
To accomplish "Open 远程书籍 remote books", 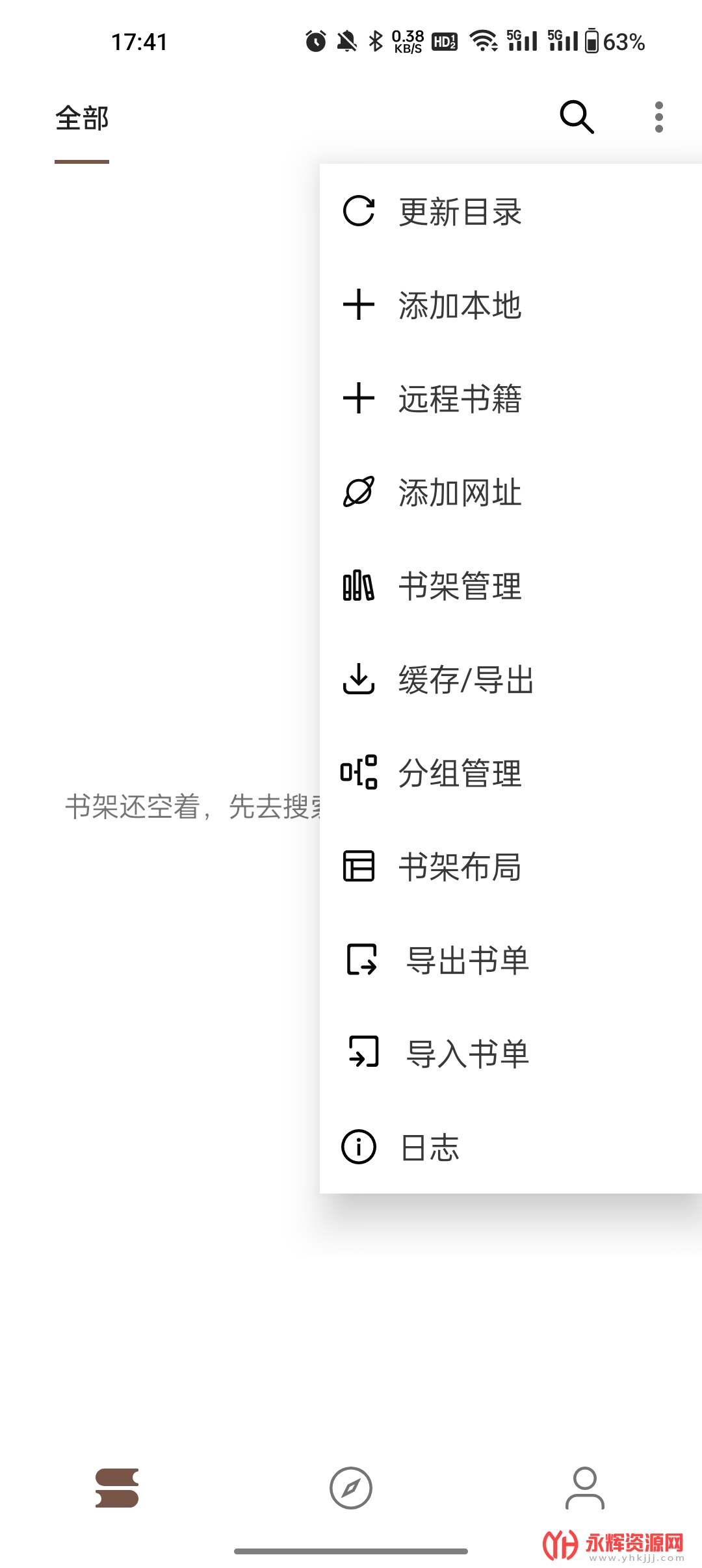I will 460,399.
